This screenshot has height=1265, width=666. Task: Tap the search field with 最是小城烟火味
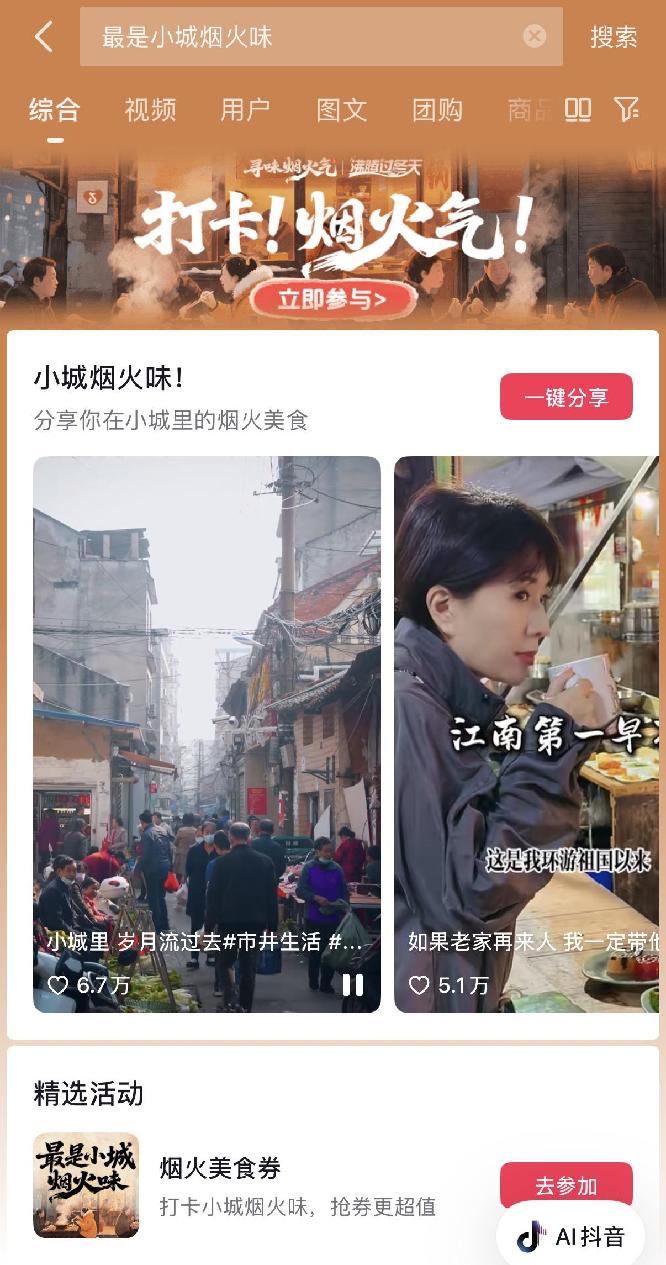[300, 38]
